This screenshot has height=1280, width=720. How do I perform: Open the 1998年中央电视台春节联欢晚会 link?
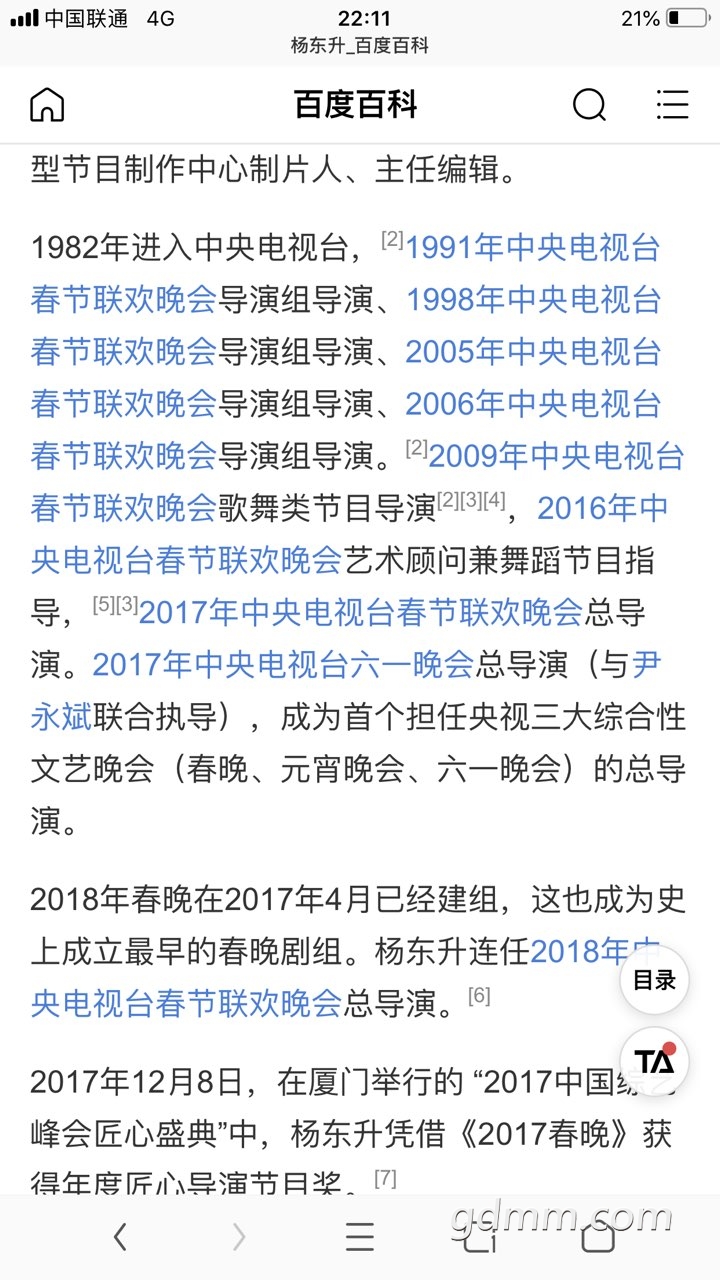(532, 300)
